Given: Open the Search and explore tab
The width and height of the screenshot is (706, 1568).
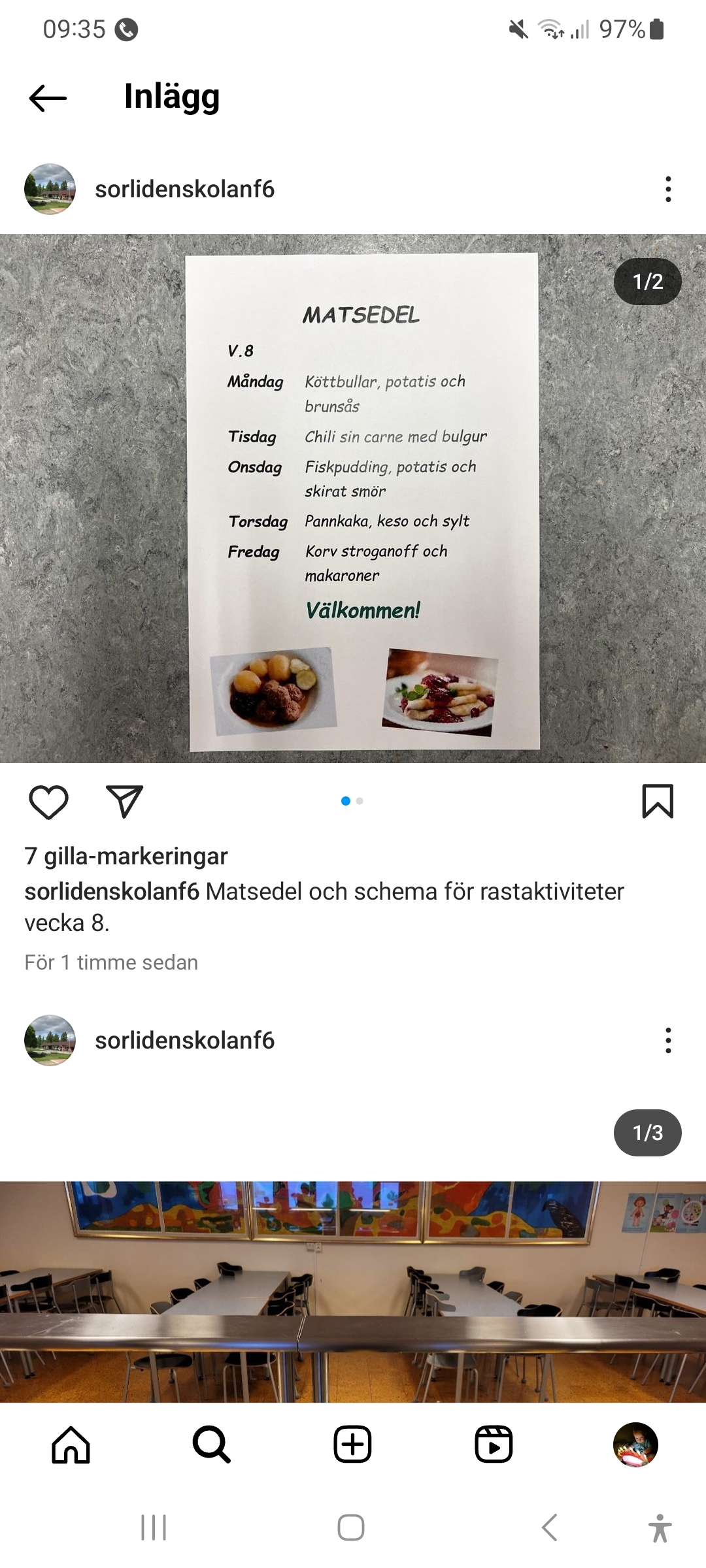Looking at the screenshot, I should coord(211,1445).
